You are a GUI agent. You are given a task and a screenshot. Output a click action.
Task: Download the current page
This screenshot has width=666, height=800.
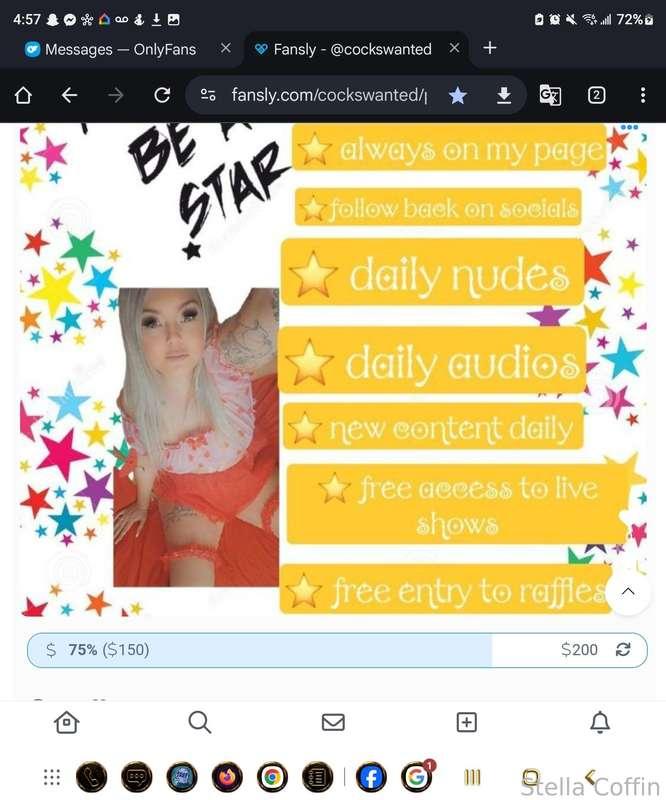[504, 95]
